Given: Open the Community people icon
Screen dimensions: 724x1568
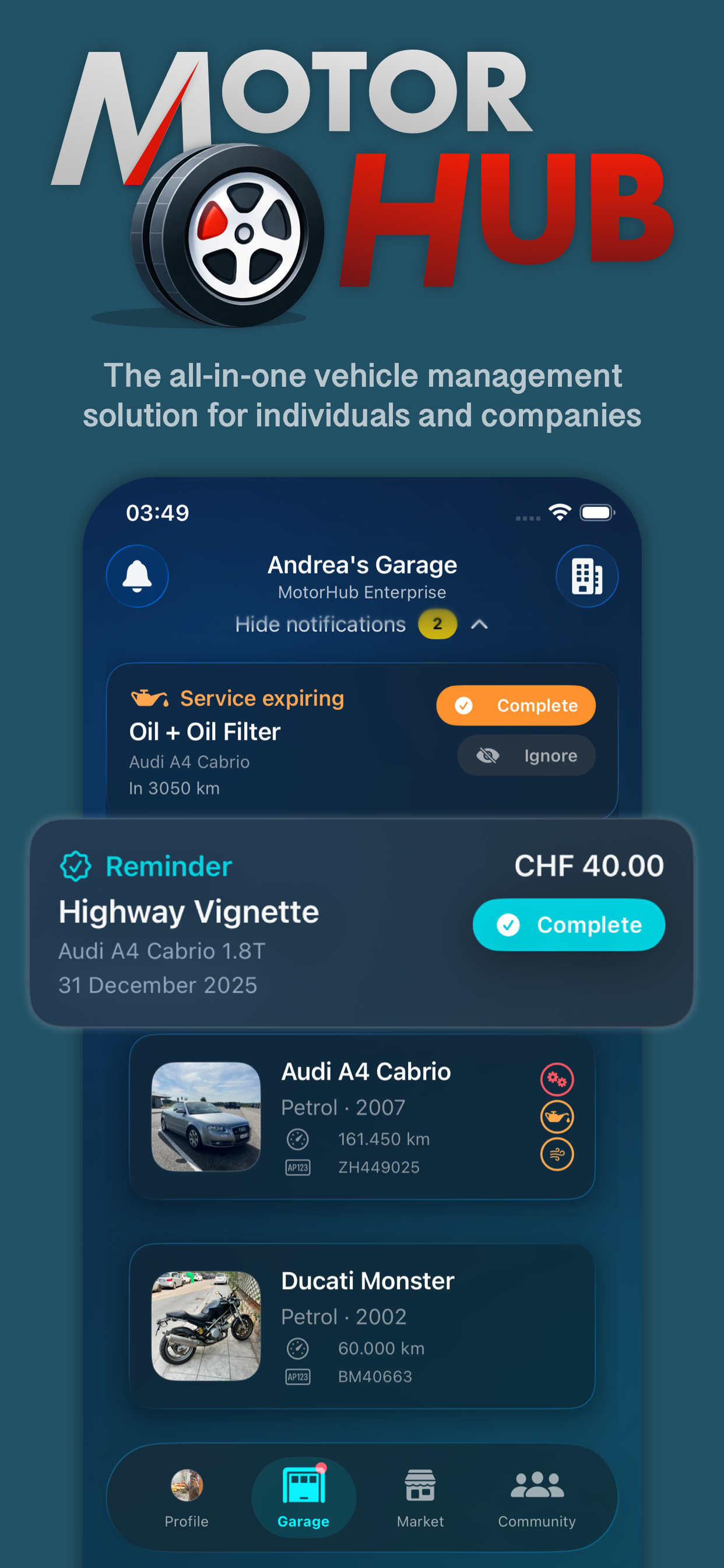Looking at the screenshot, I should (x=536, y=1486).
